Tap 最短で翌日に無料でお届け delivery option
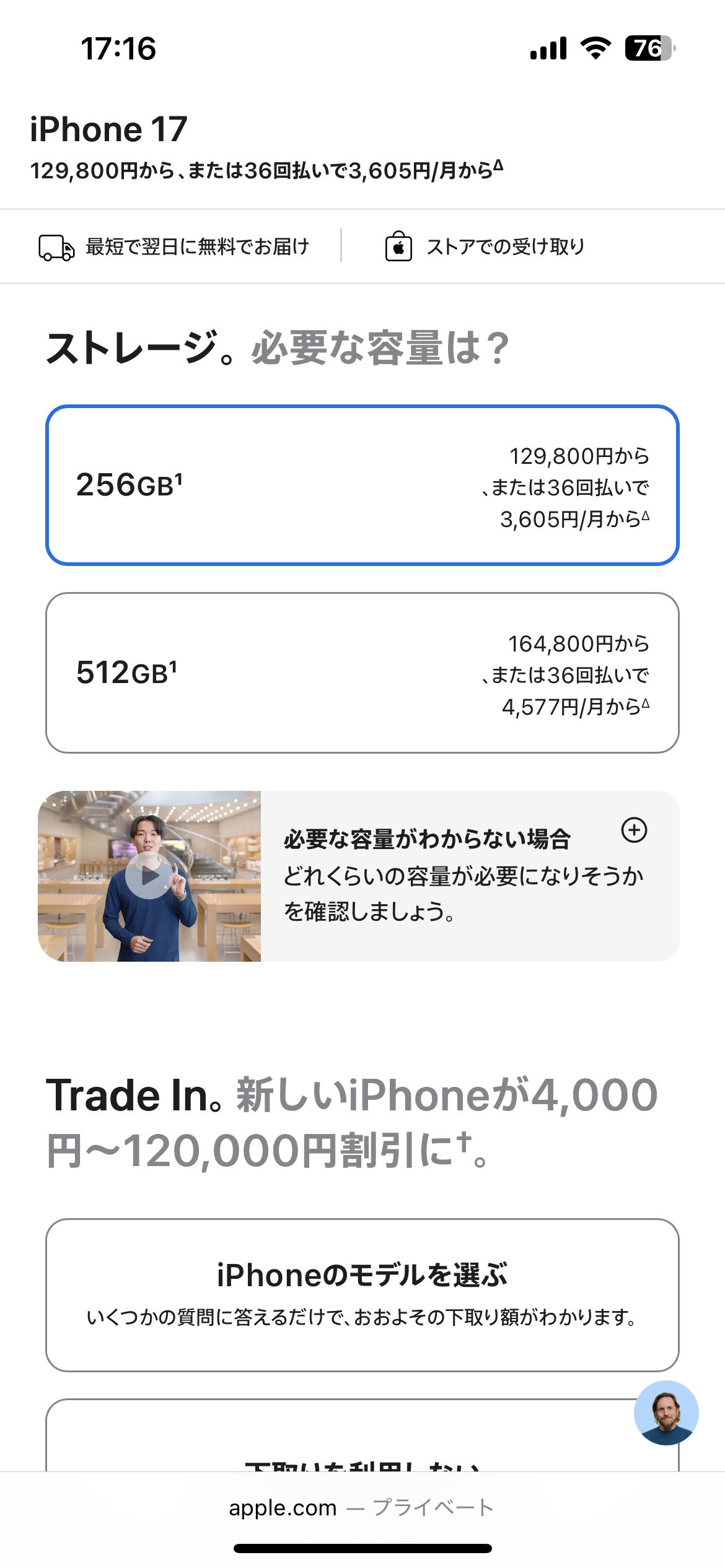 click(175, 247)
